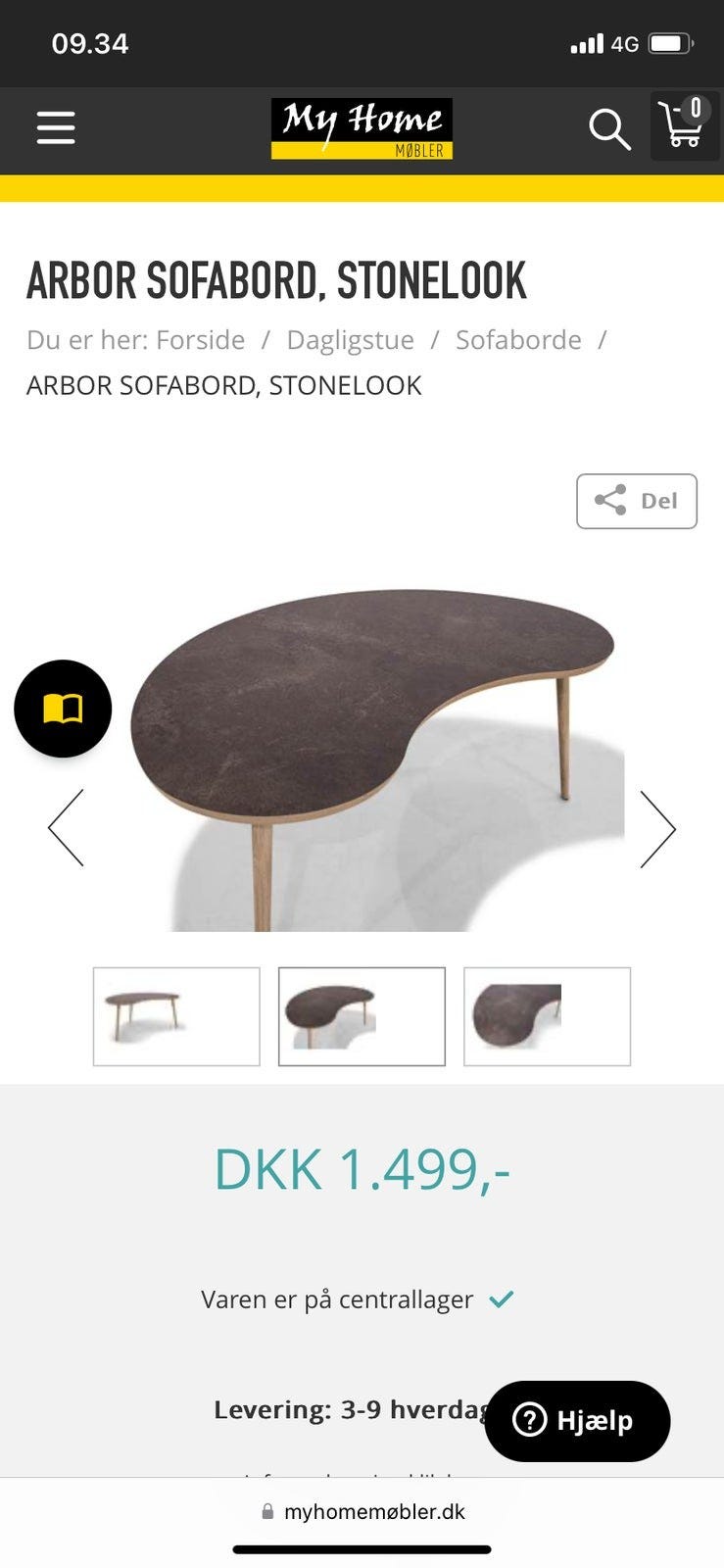Open the Hjælp help chat

(x=577, y=1420)
